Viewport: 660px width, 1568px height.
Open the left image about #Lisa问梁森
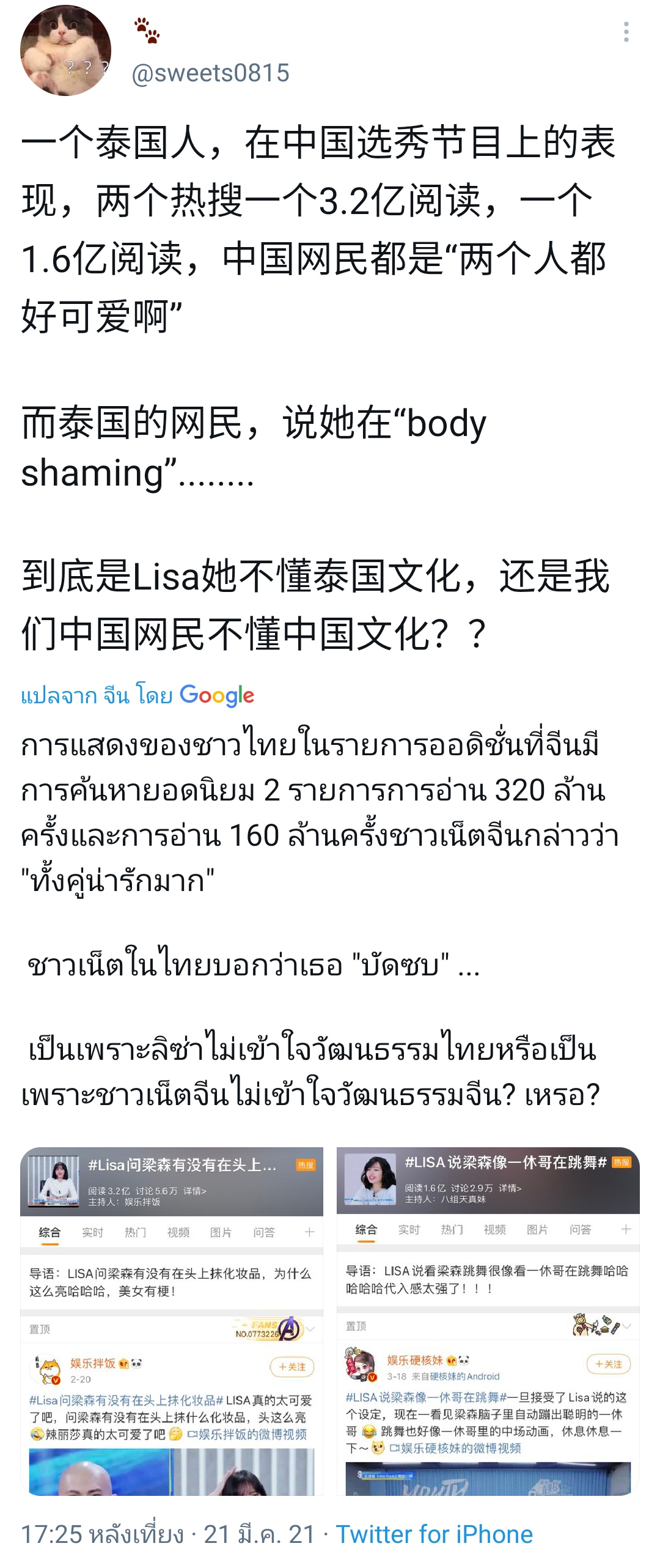[172, 1321]
